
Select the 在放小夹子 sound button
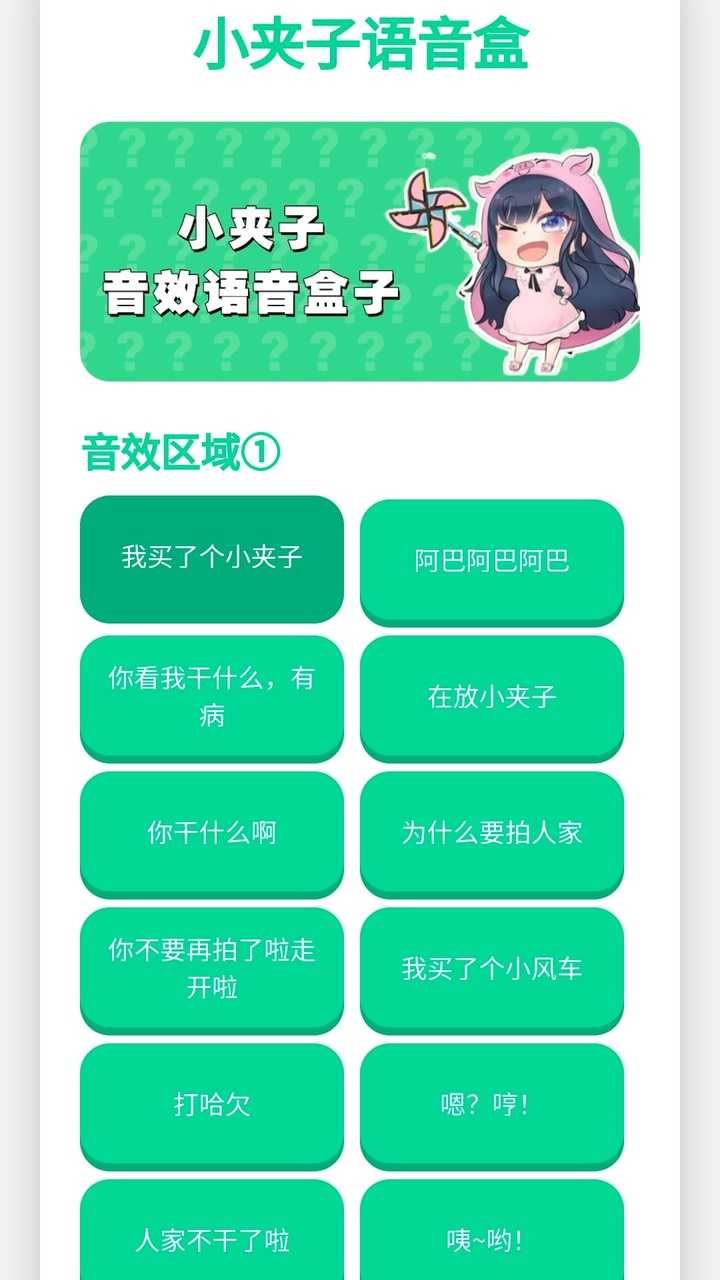tap(491, 696)
